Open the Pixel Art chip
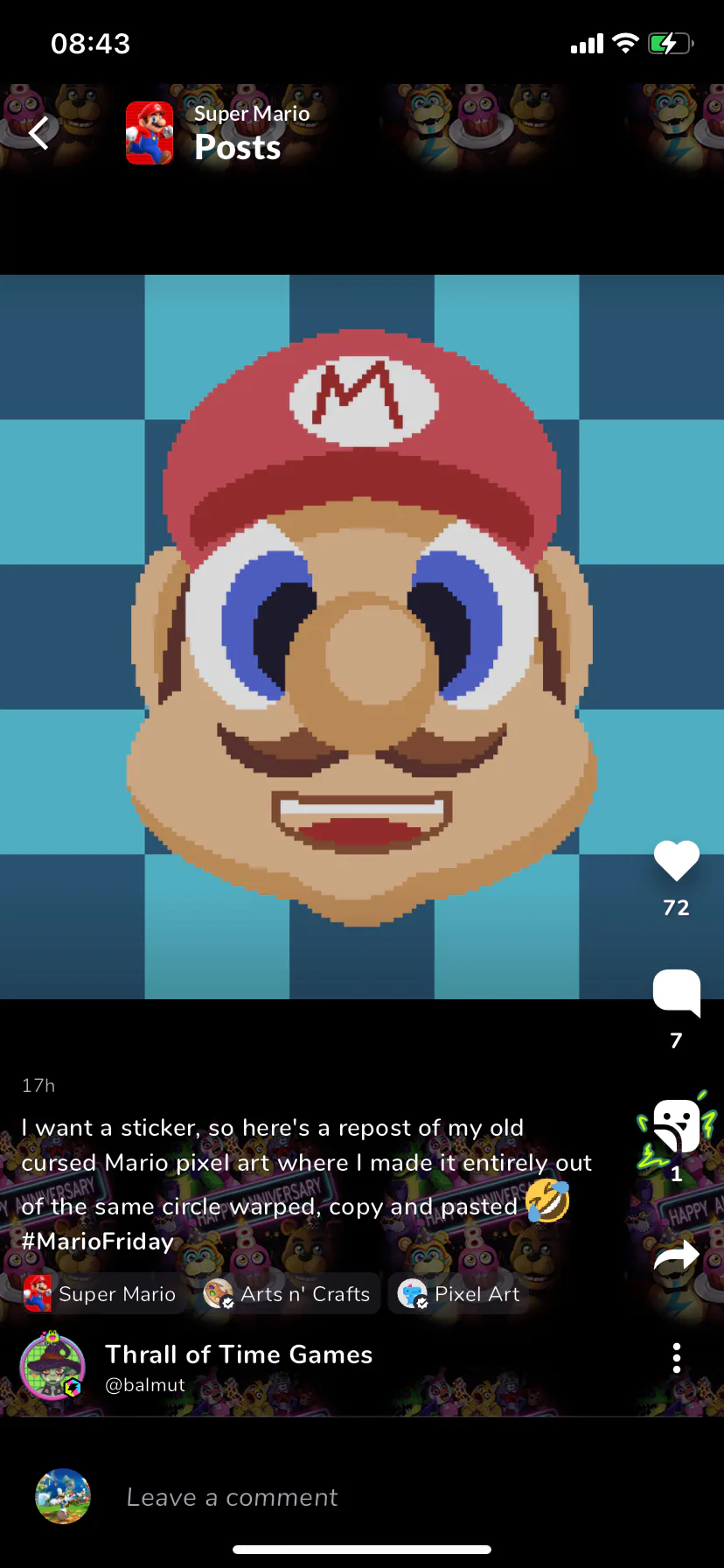 click(x=459, y=1294)
